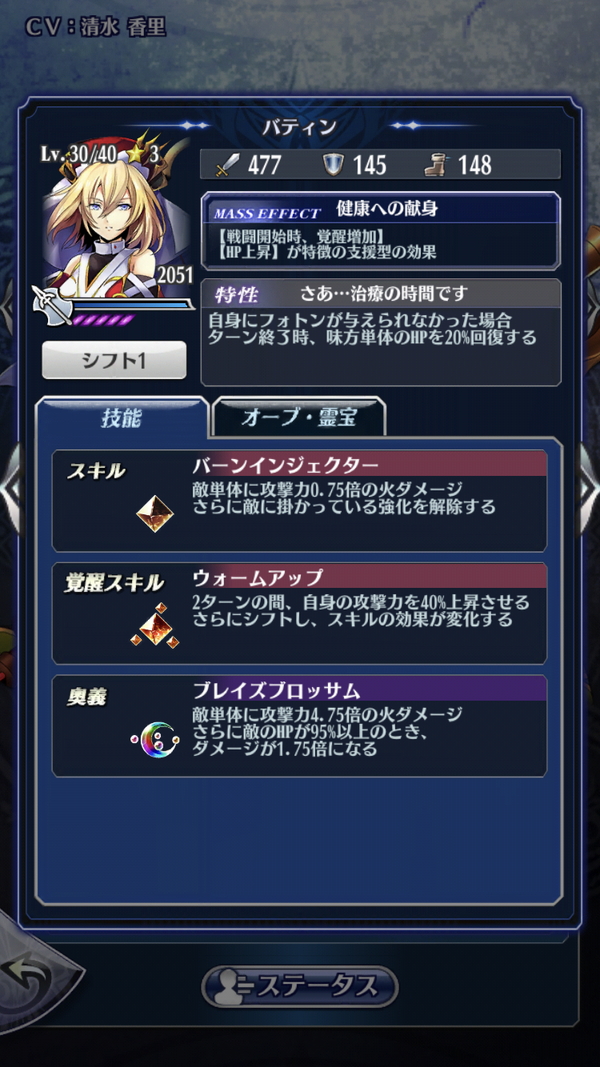Open the ステータス status button
Viewport: 600px width, 1067px height.
(x=300, y=987)
